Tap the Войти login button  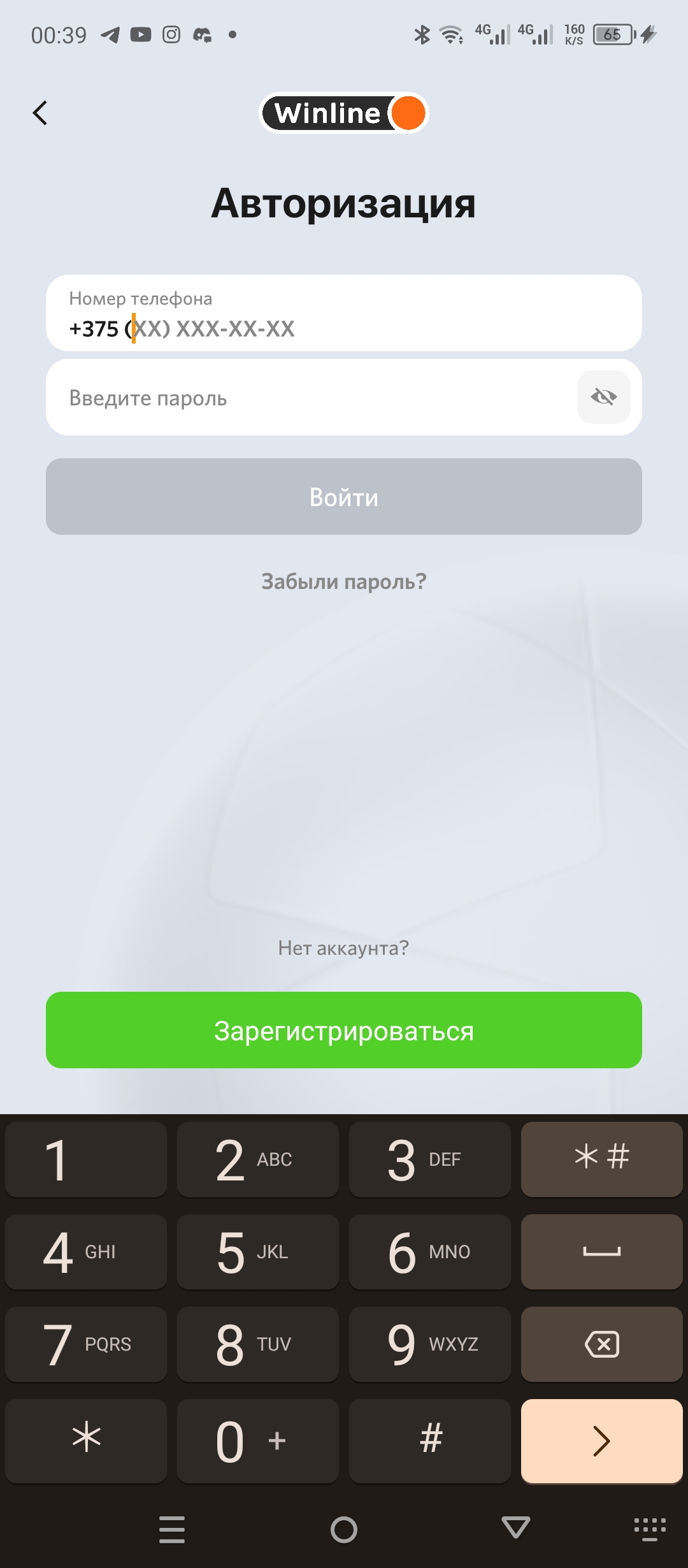pos(344,497)
